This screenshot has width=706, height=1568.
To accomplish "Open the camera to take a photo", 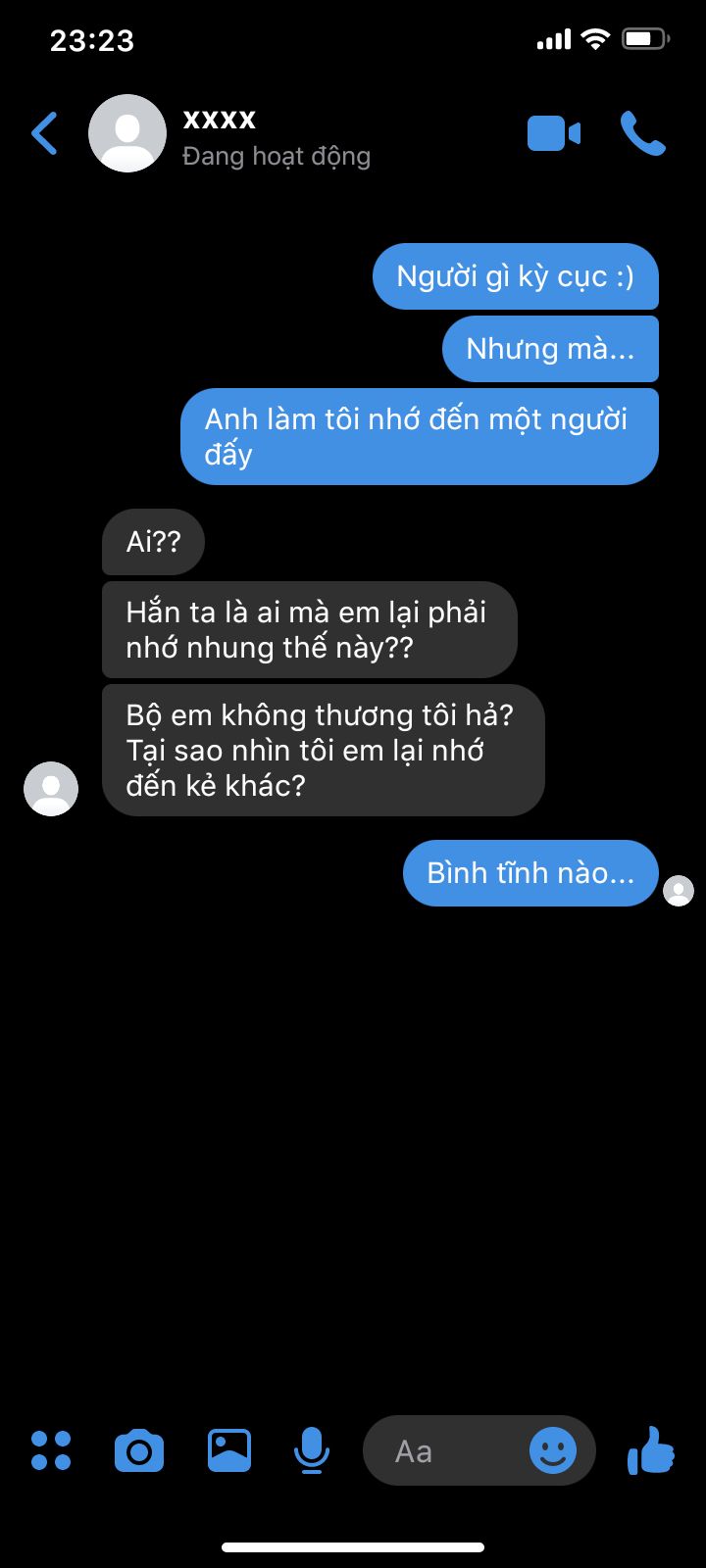I will pyautogui.click(x=139, y=1450).
